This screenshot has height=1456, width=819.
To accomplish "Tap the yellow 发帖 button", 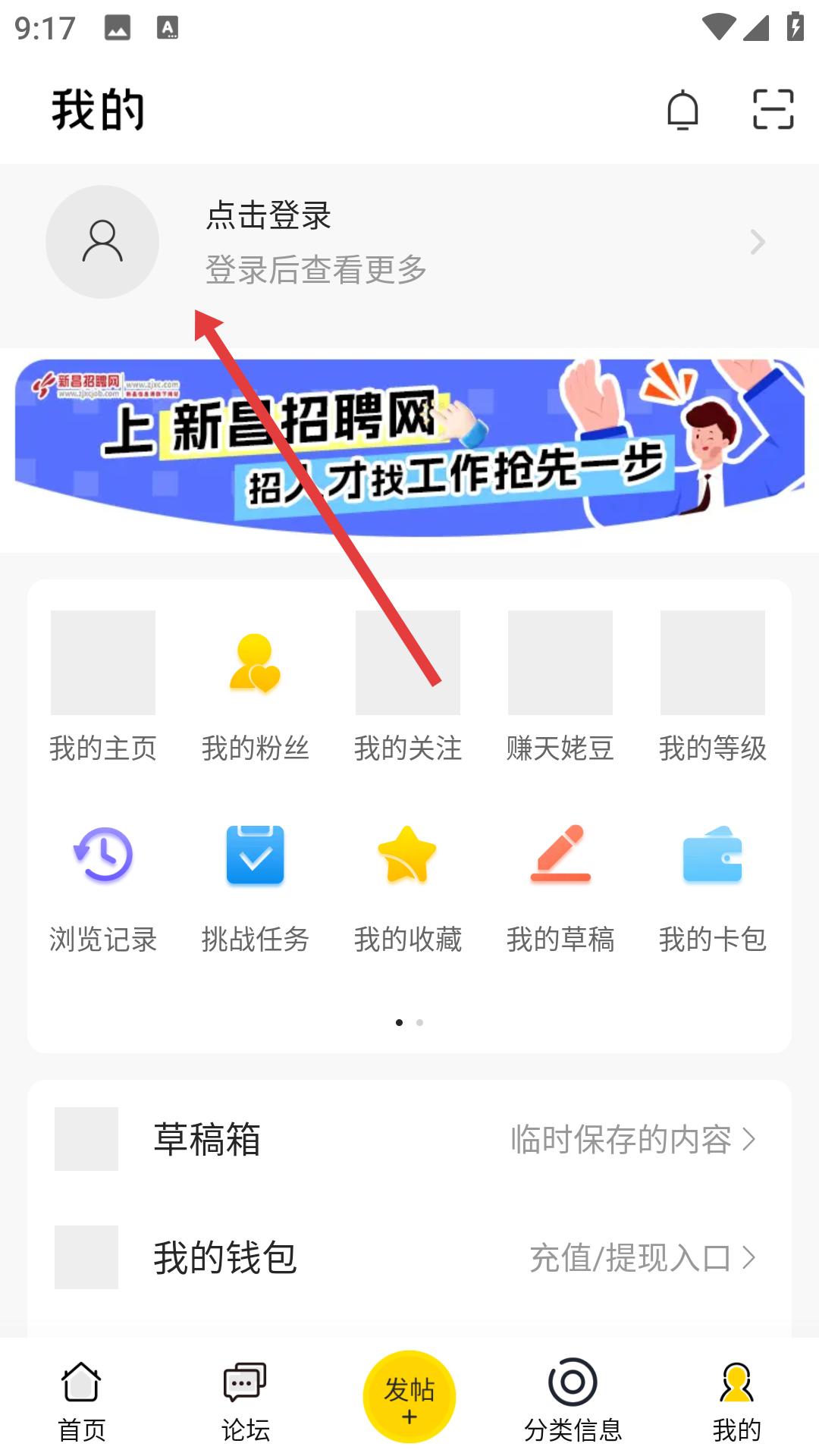I will [x=409, y=1397].
